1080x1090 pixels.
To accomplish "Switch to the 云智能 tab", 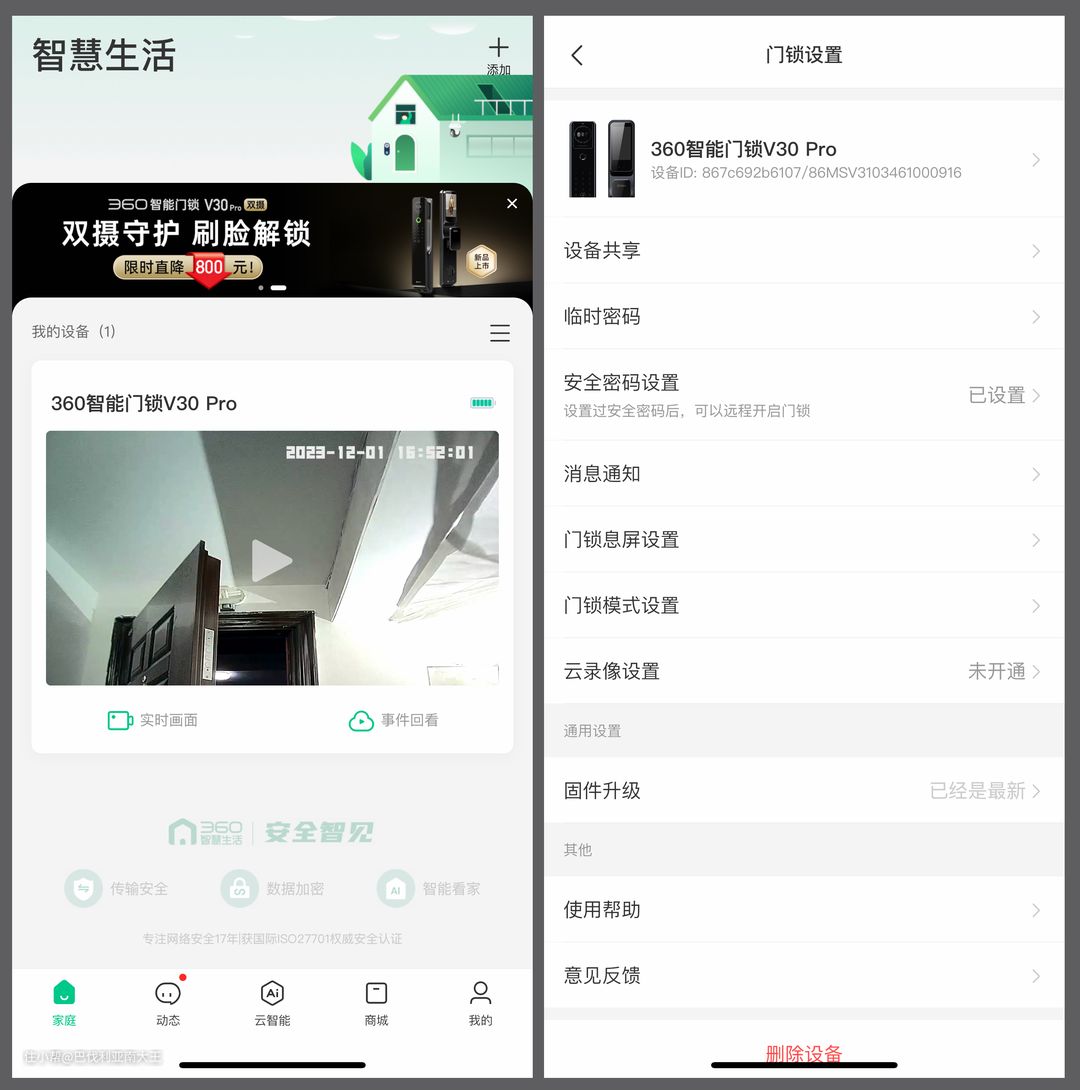I will 272,1003.
